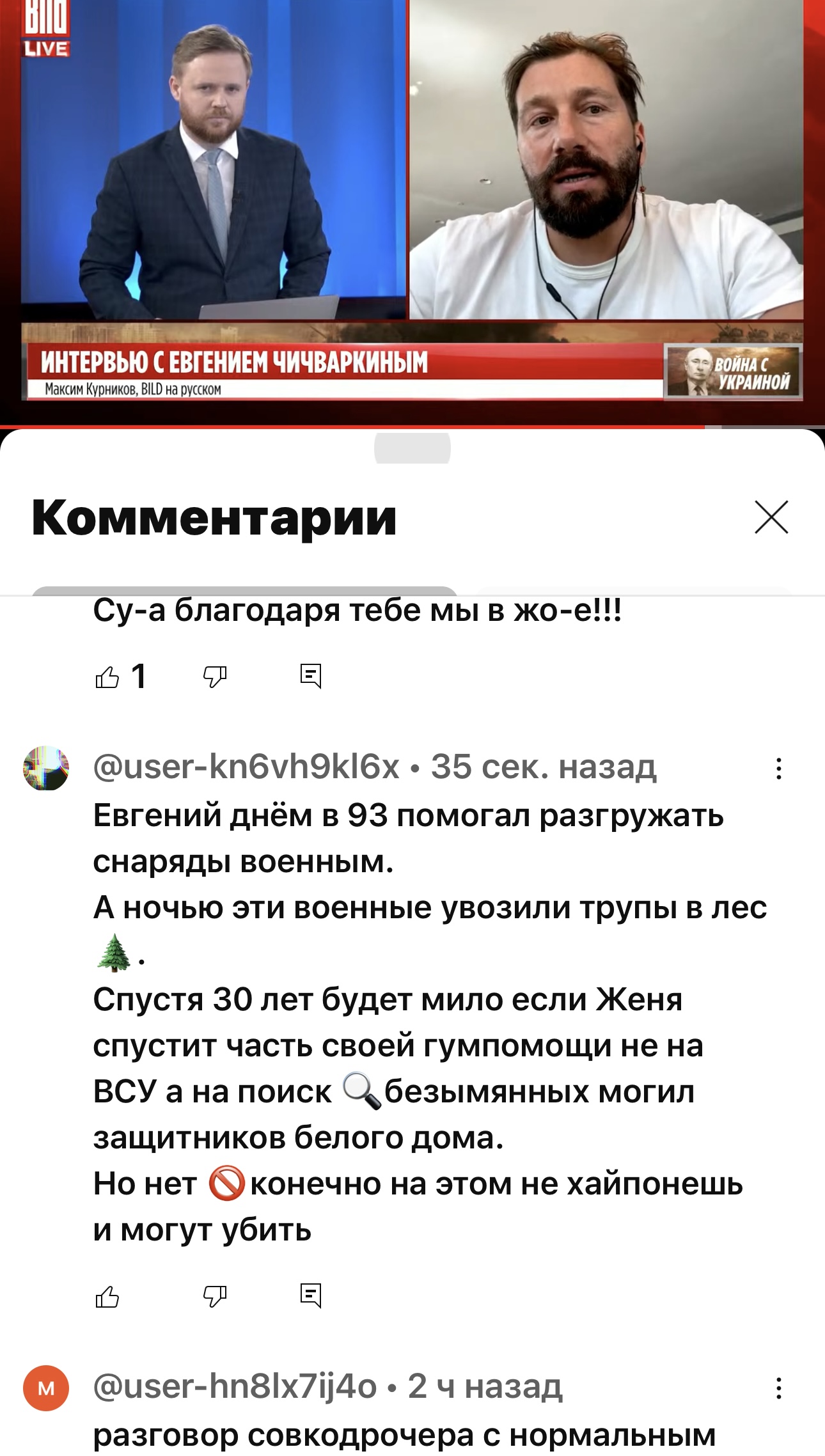Open the avatar of @user-kn6vh9kl6x
This screenshot has height=1456, width=825.
(46, 768)
